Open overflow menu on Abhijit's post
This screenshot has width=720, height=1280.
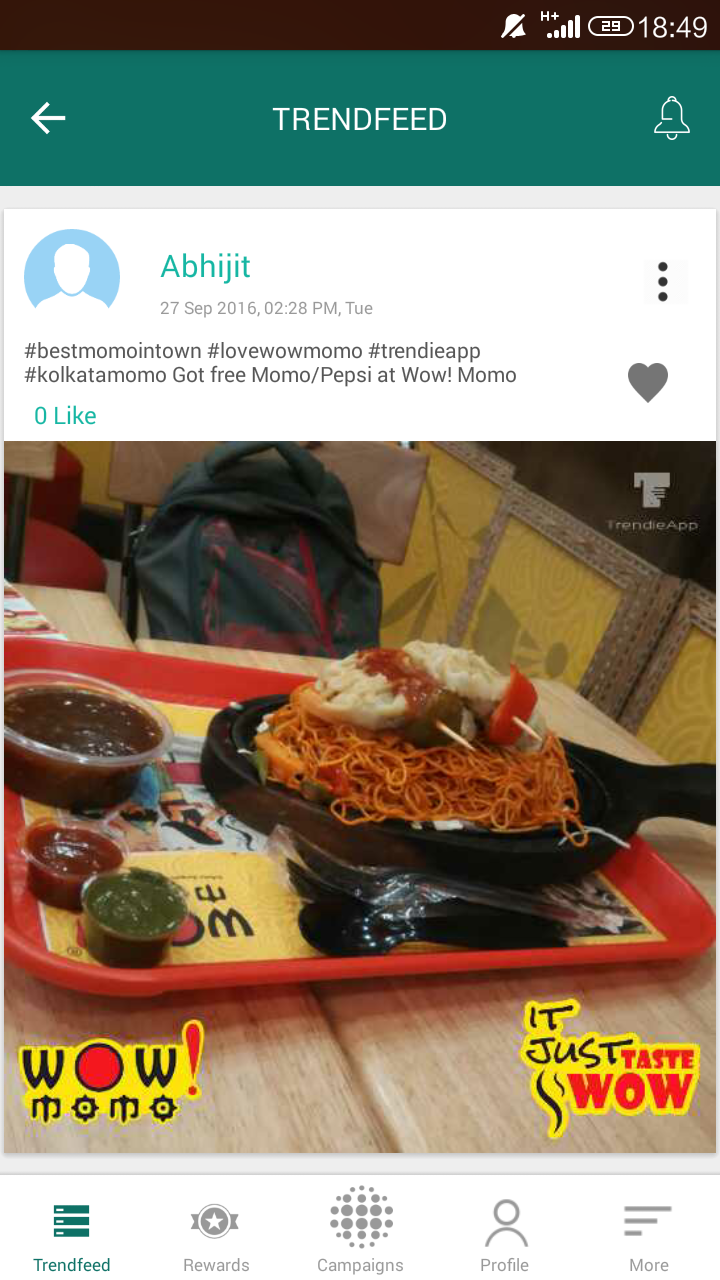tap(664, 282)
